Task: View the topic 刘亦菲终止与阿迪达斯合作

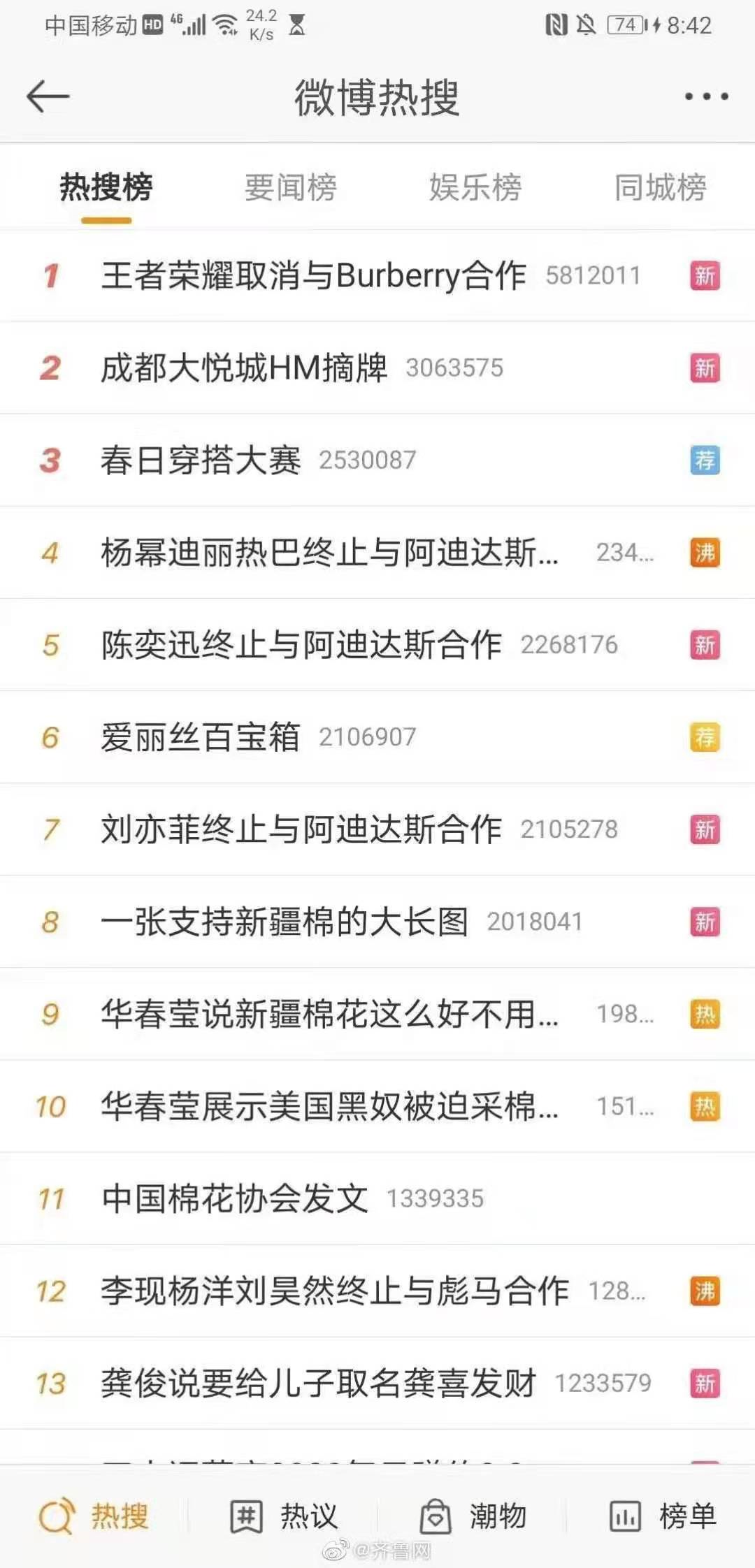Action: coord(301,829)
